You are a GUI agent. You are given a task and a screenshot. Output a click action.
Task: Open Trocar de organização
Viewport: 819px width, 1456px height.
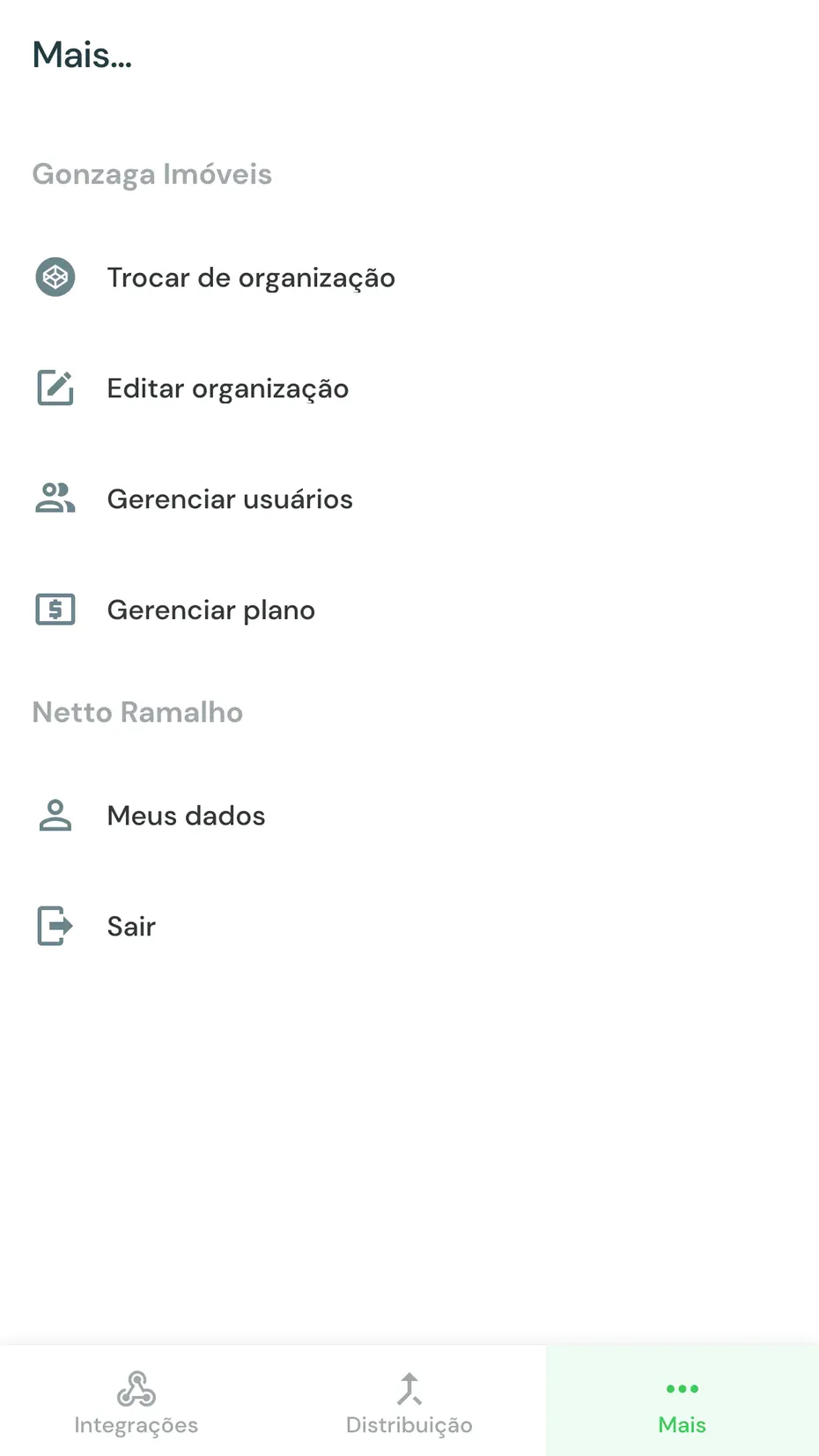click(x=251, y=277)
